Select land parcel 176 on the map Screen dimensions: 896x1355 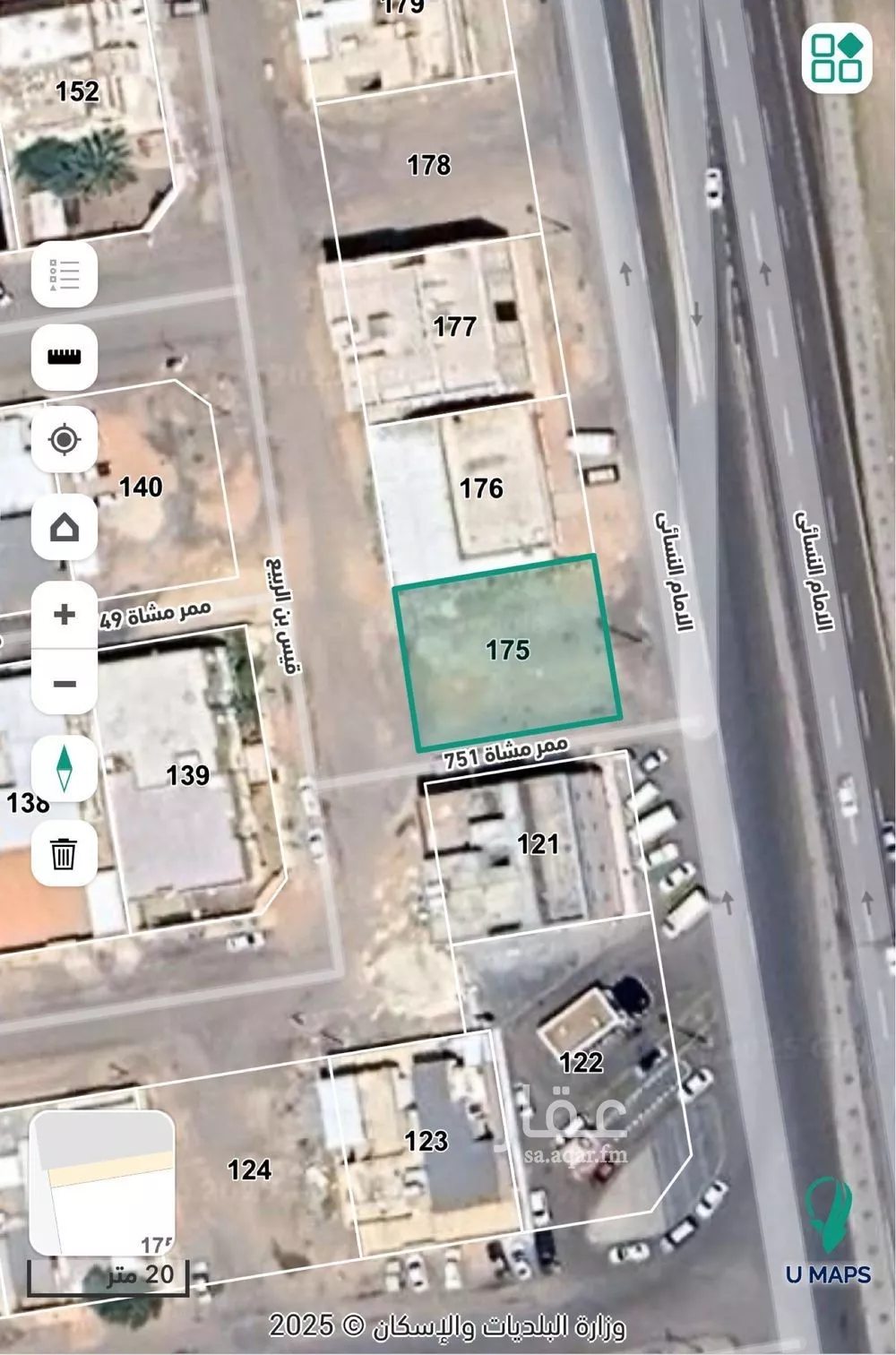[481, 488]
